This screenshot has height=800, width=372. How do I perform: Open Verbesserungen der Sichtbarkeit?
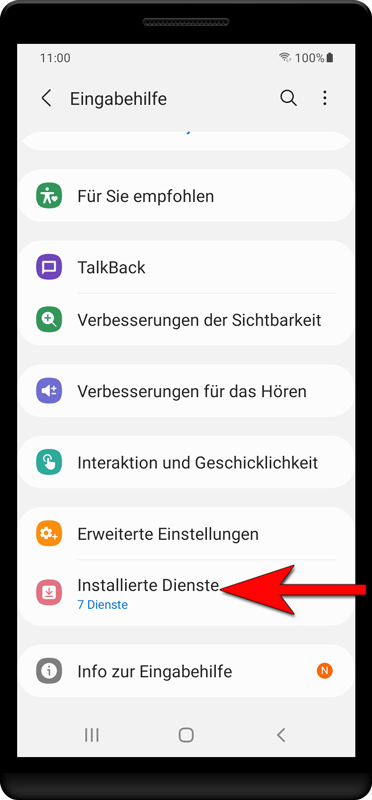186,320
